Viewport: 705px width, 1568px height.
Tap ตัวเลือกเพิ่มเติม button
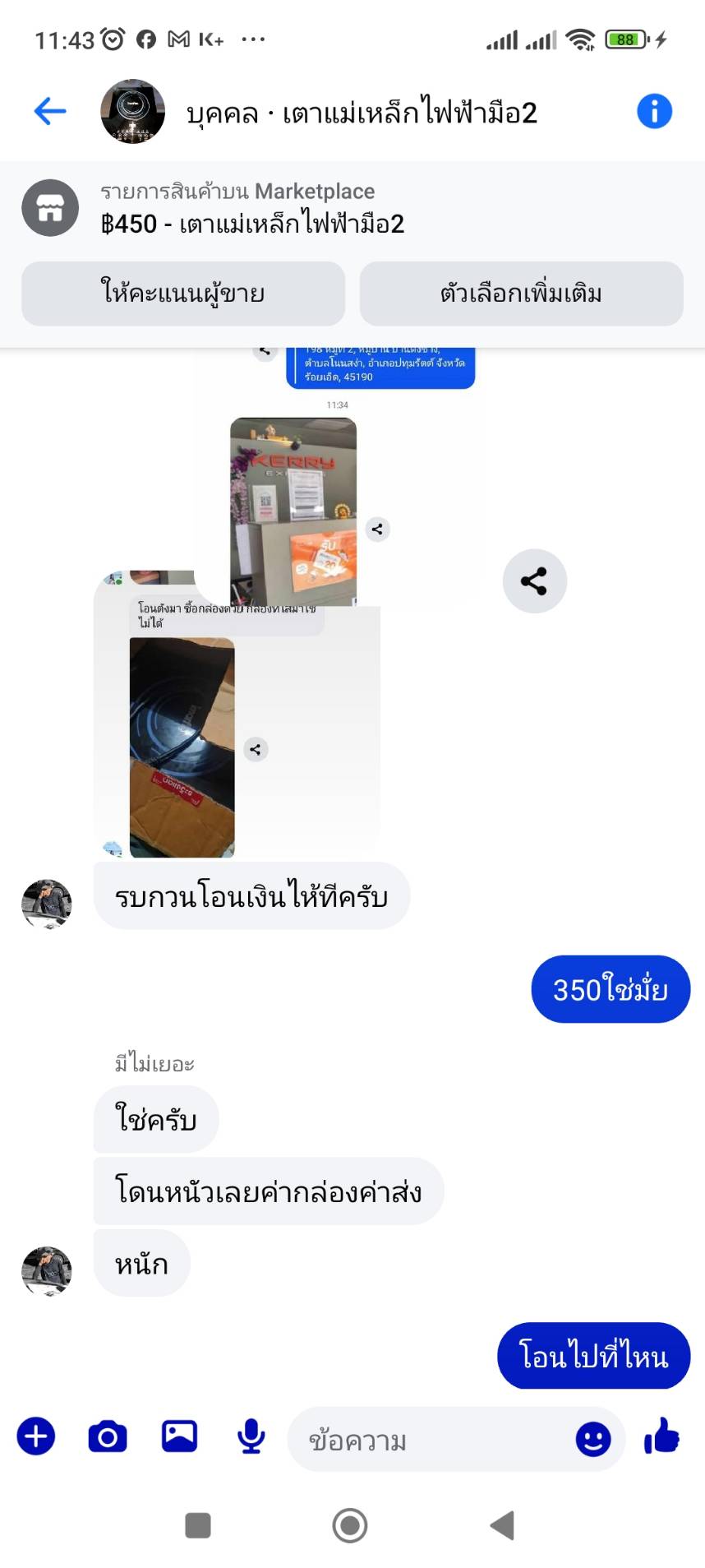coord(521,294)
